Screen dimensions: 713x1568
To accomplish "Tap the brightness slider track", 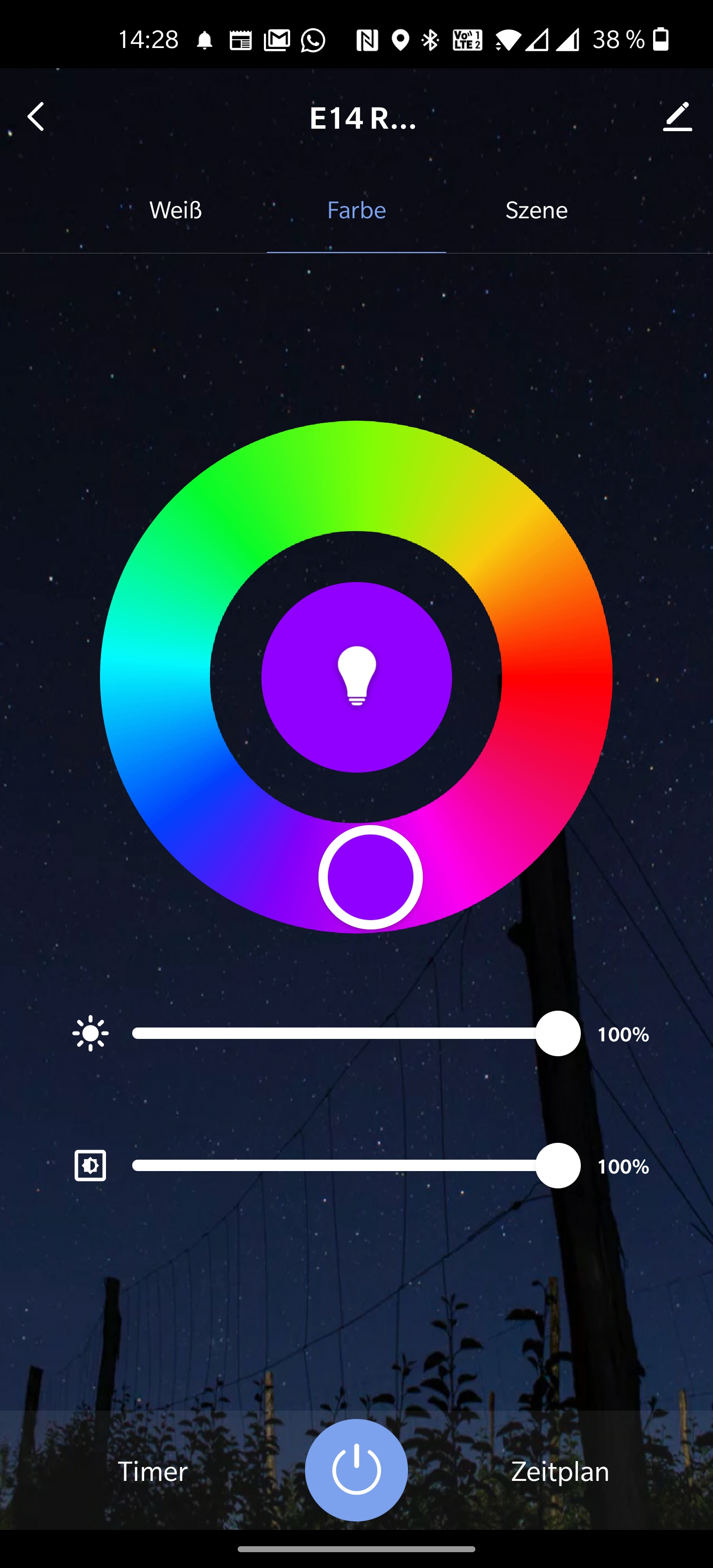I will pos(335,1033).
